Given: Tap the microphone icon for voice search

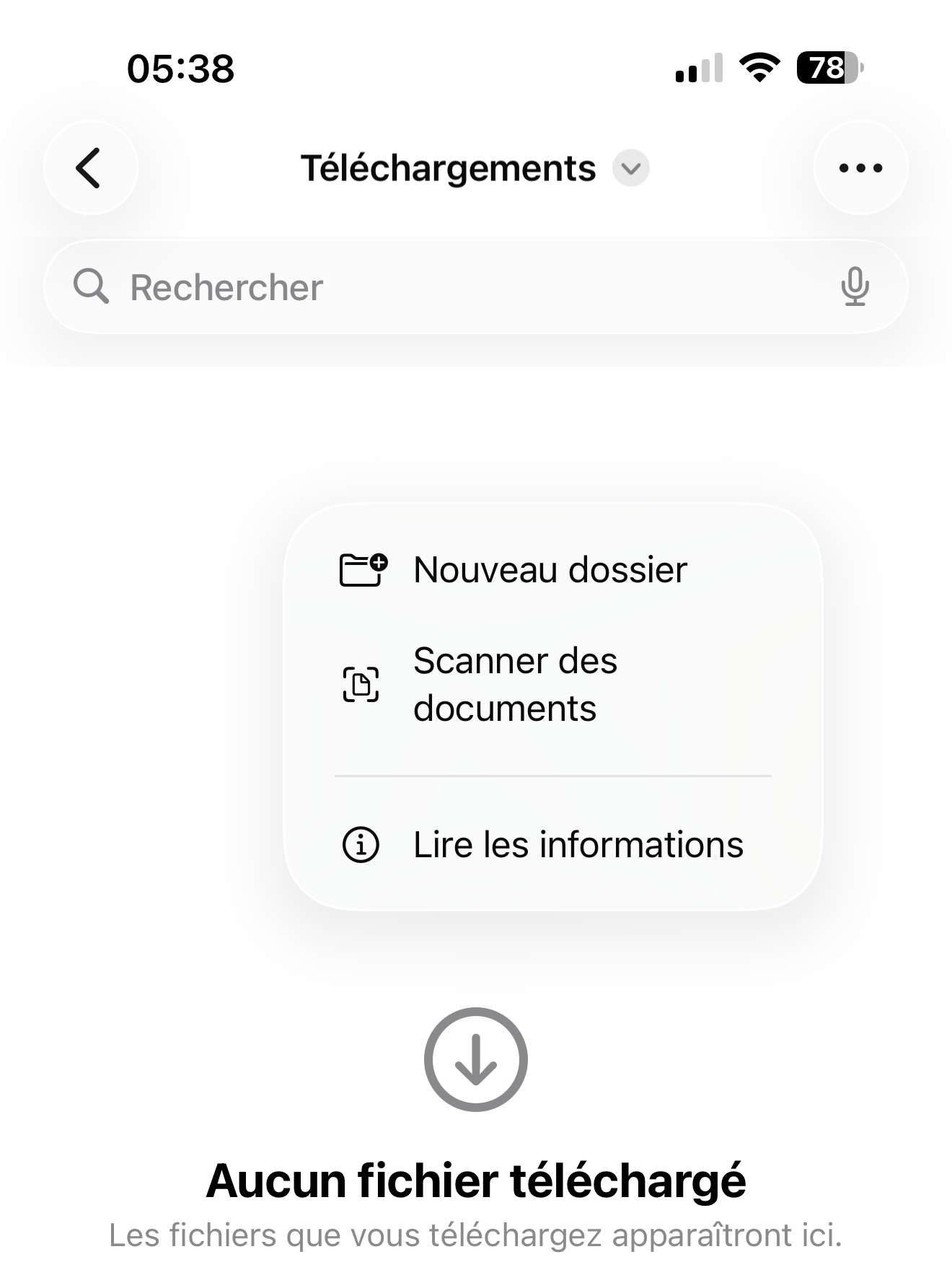Looking at the screenshot, I should (855, 286).
